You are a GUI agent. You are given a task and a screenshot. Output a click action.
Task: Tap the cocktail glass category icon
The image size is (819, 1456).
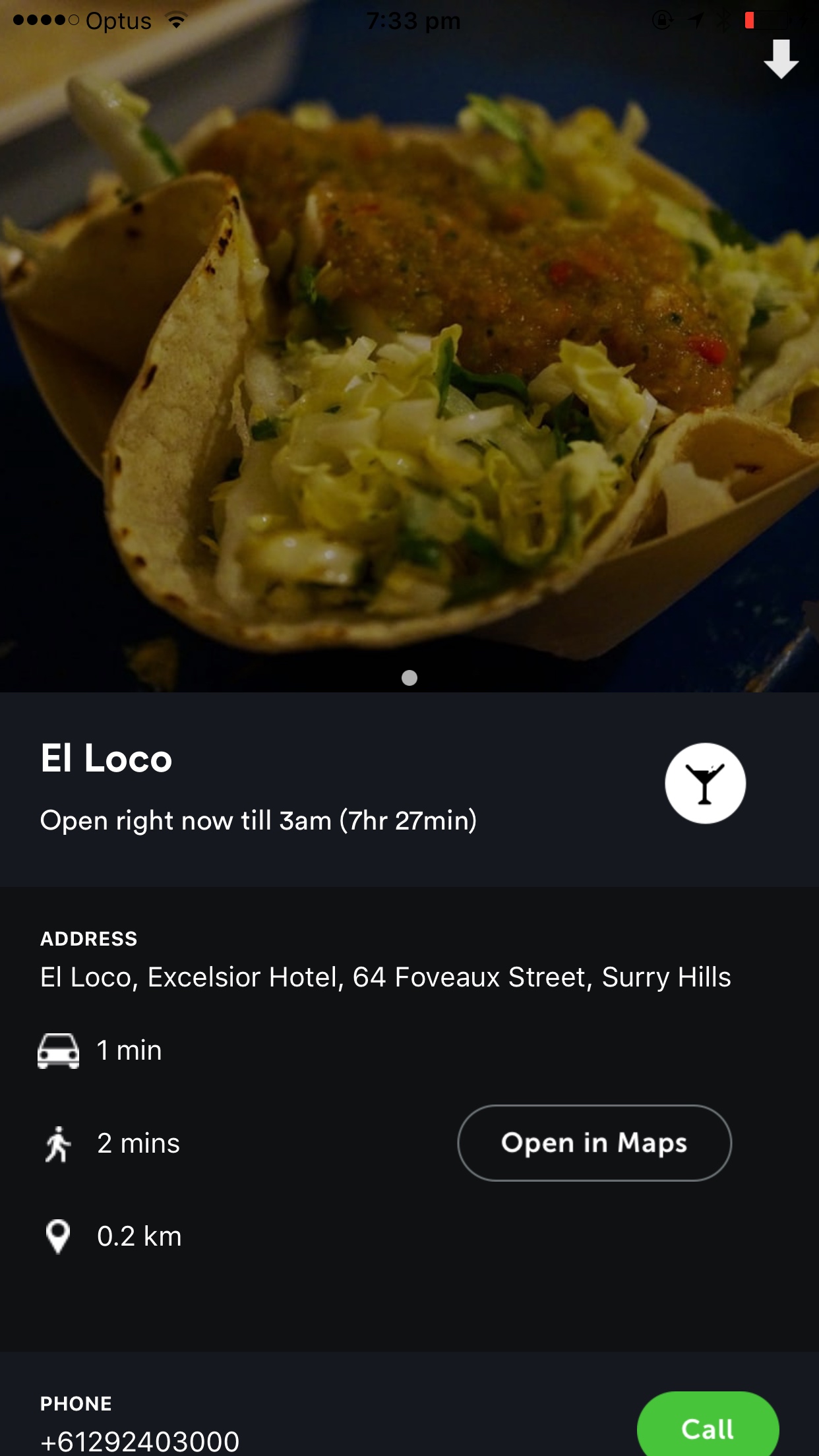[x=705, y=783]
